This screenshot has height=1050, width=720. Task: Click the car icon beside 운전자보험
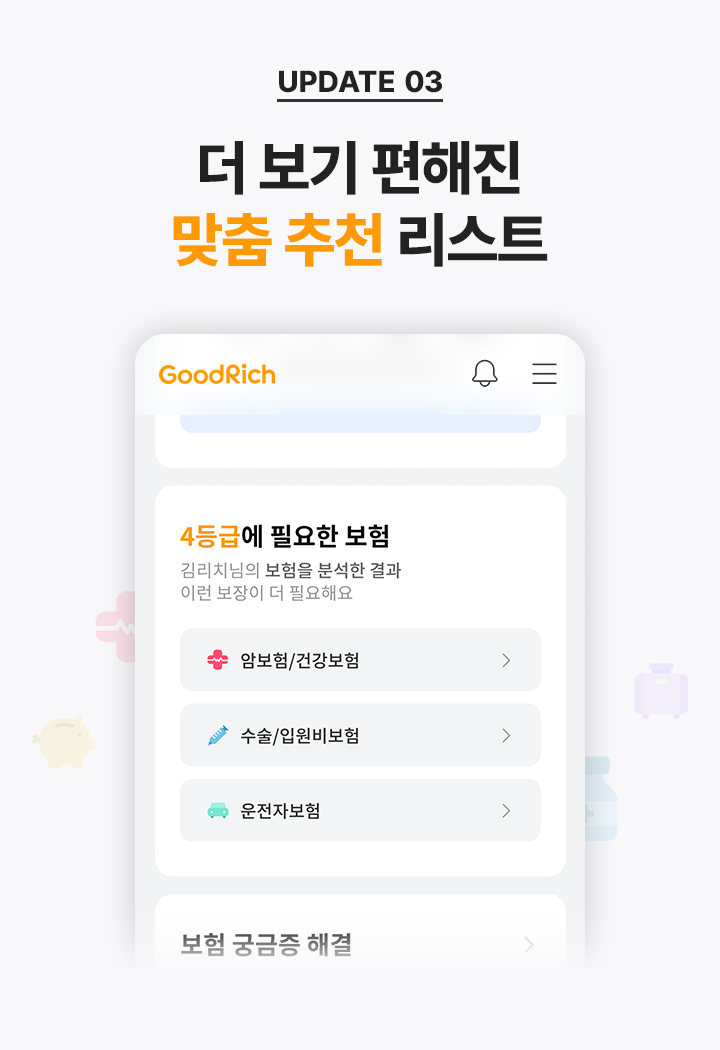coord(217,811)
